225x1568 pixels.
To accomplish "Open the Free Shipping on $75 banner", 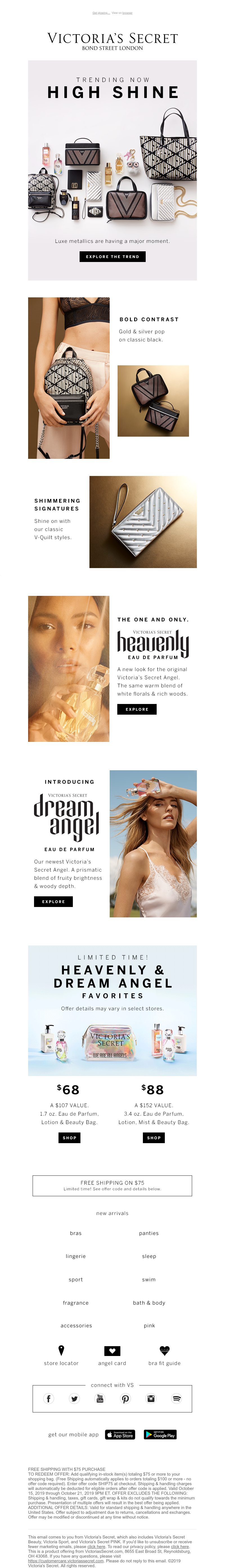I will [x=112, y=1186].
